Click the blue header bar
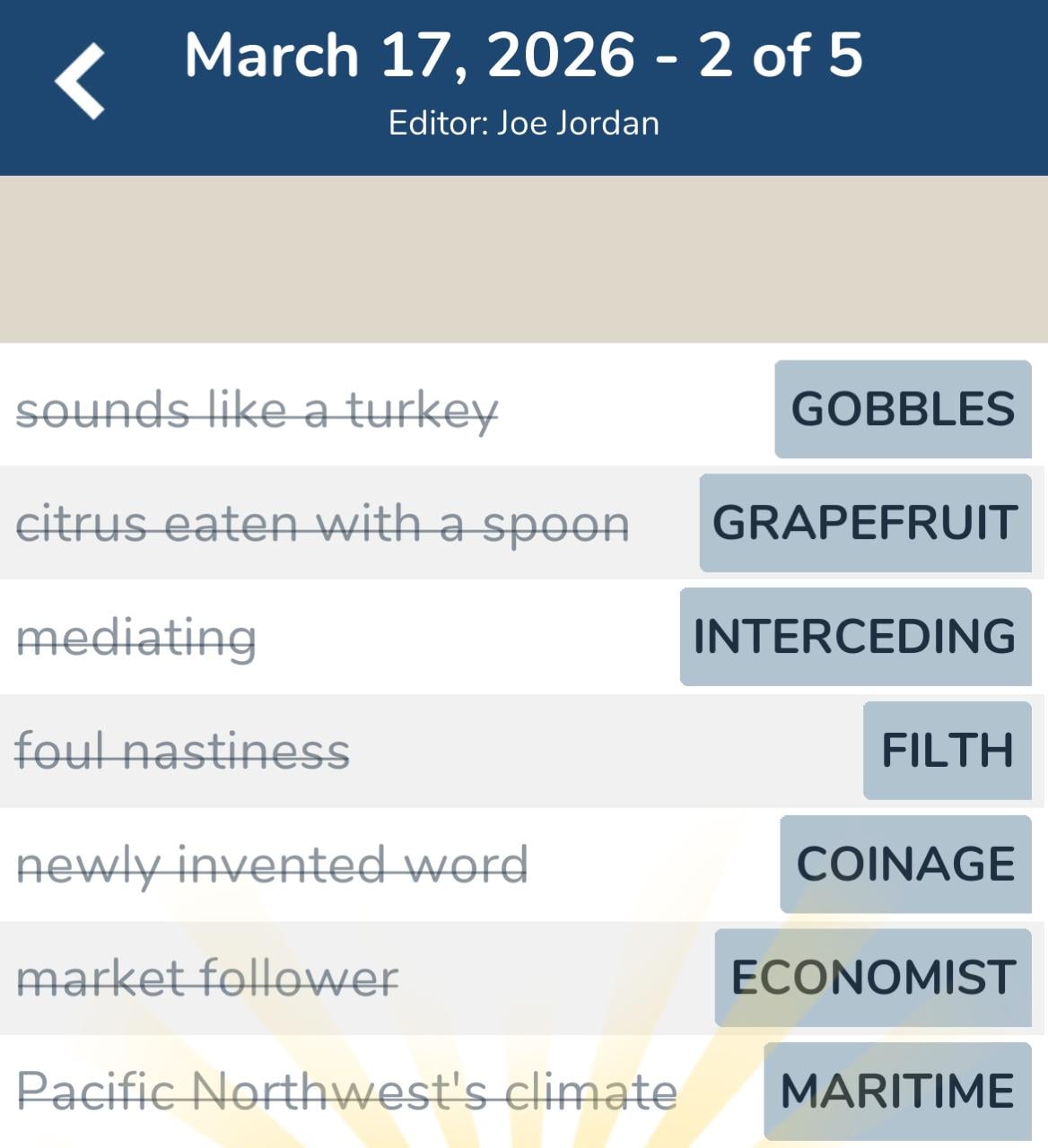 524,85
